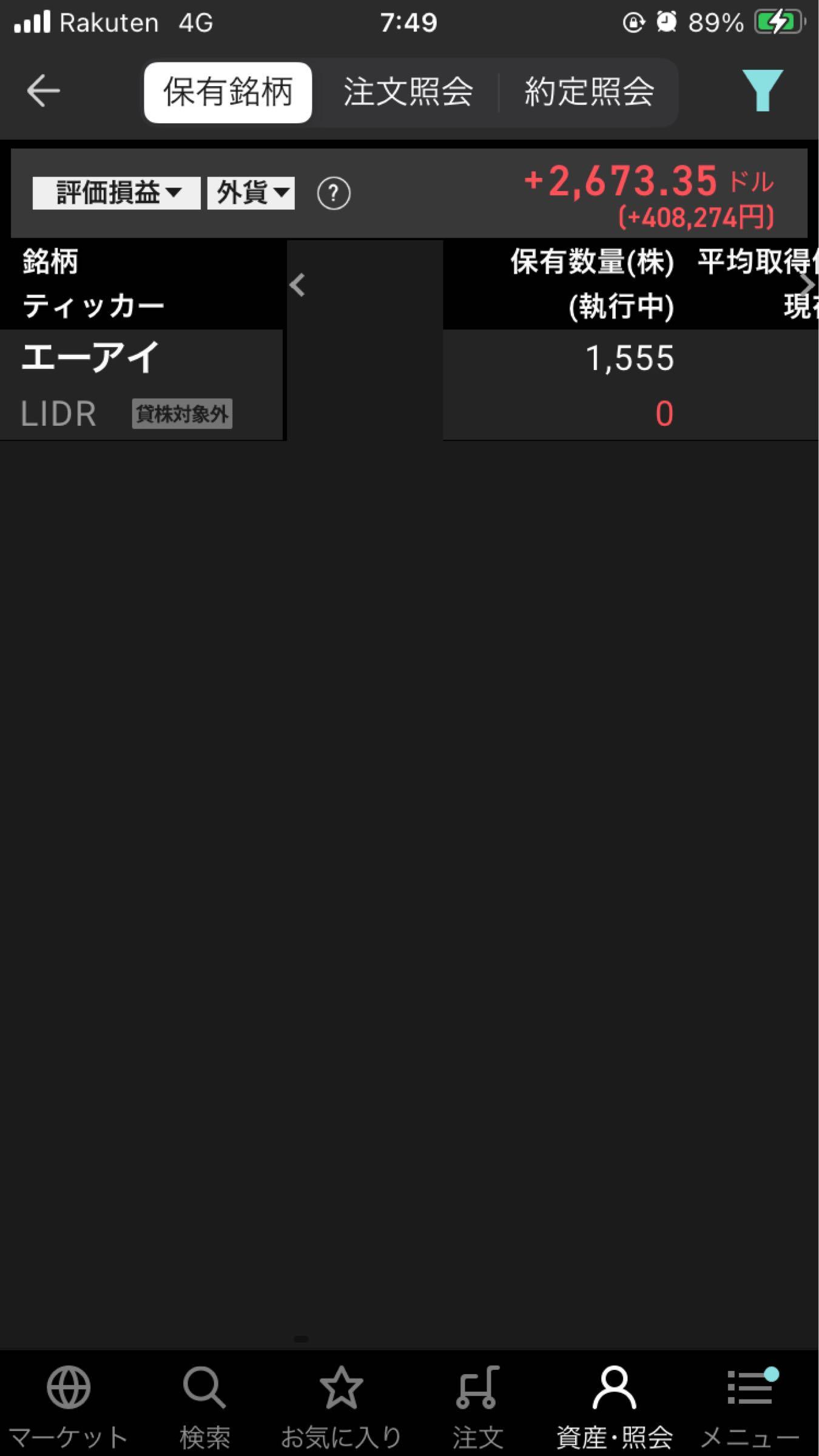Viewport: 819px width, 1456px height.
Task: Expand the 評価損益 dropdown
Action: (116, 193)
